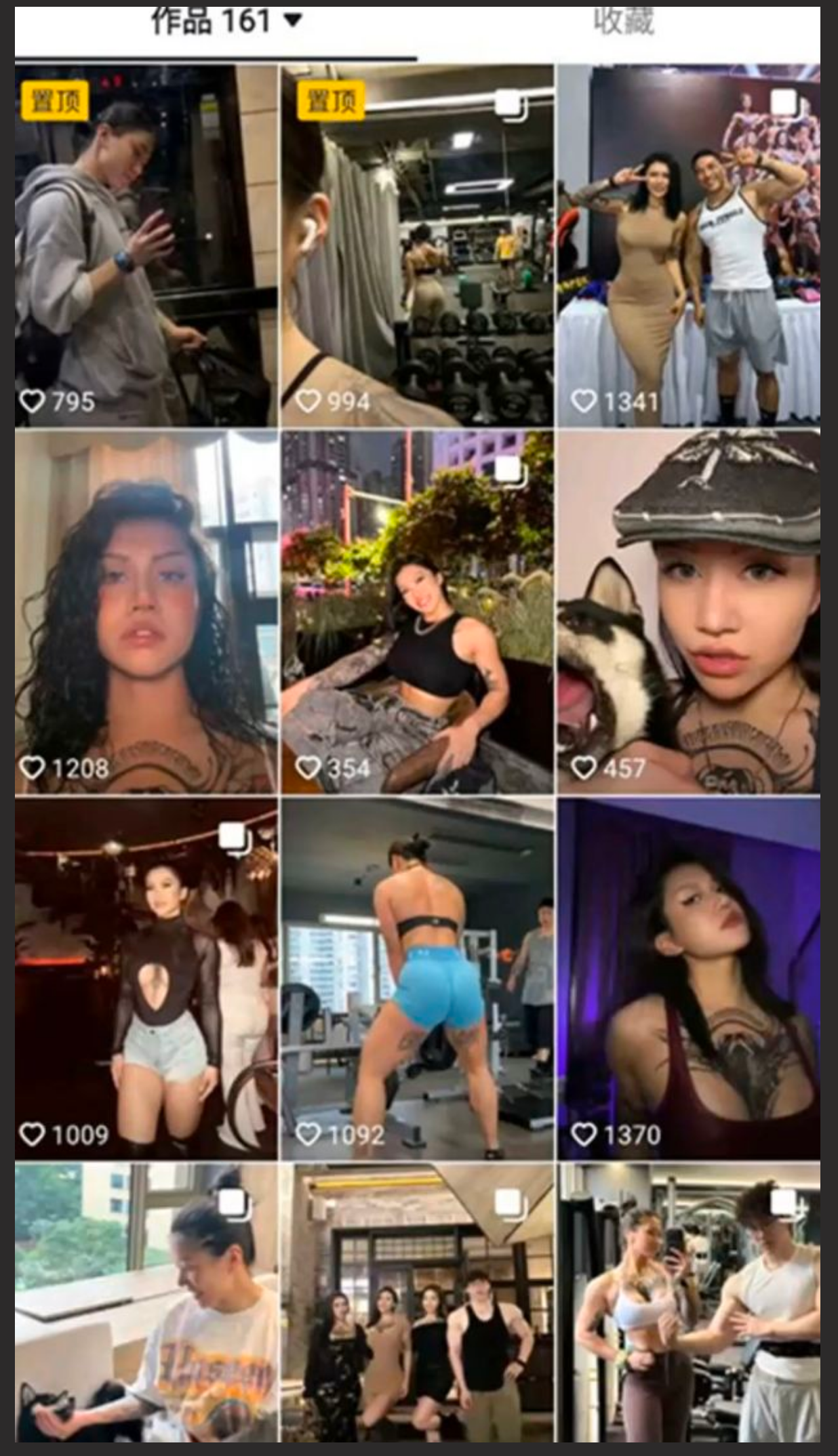Play the gym video with 1092 likes
Viewport: 838px width, 1456px height.
pyautogui.click(x=418, y=977)
